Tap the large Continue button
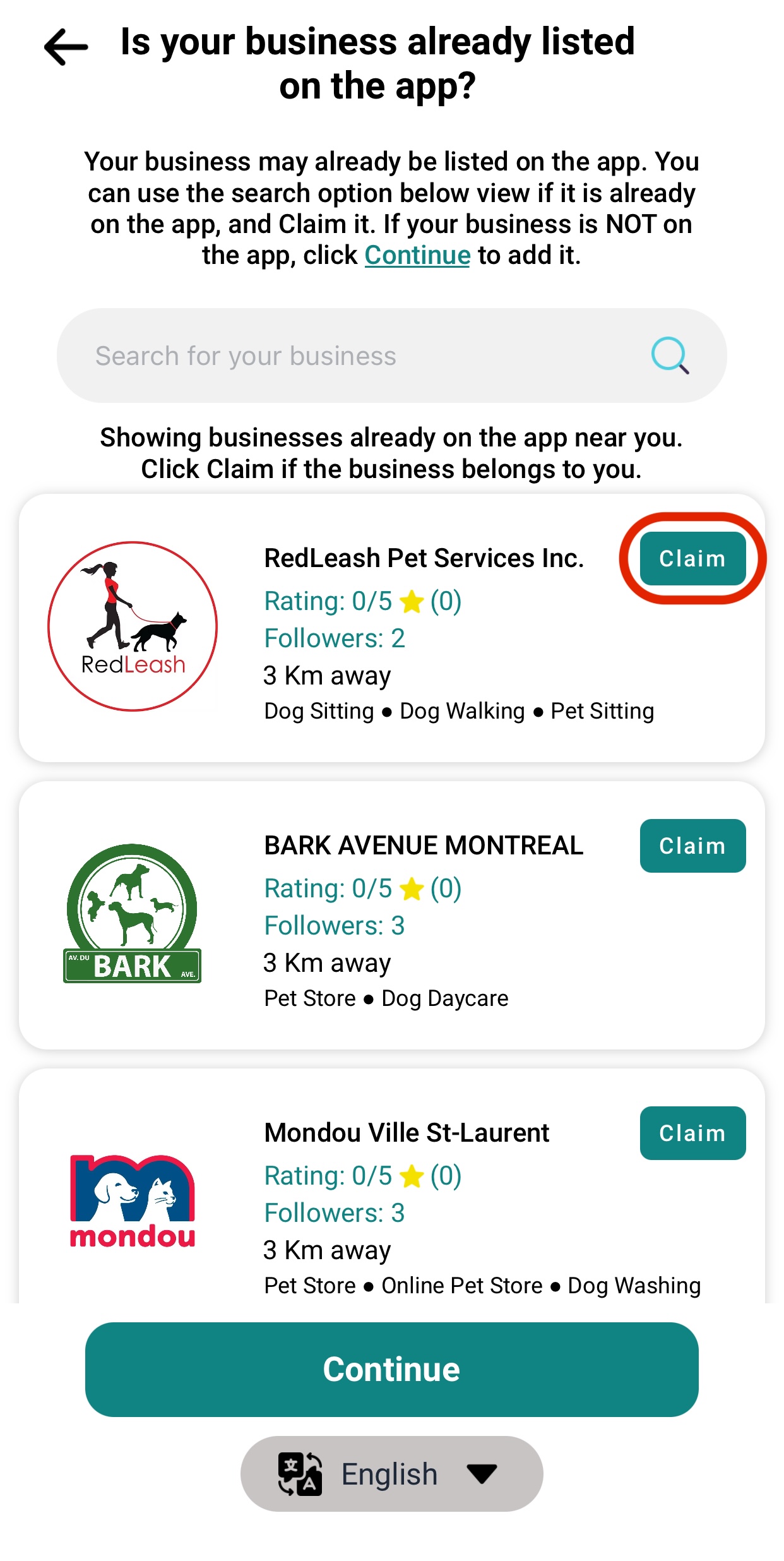784x1561 pixels. pos(391,1370)
